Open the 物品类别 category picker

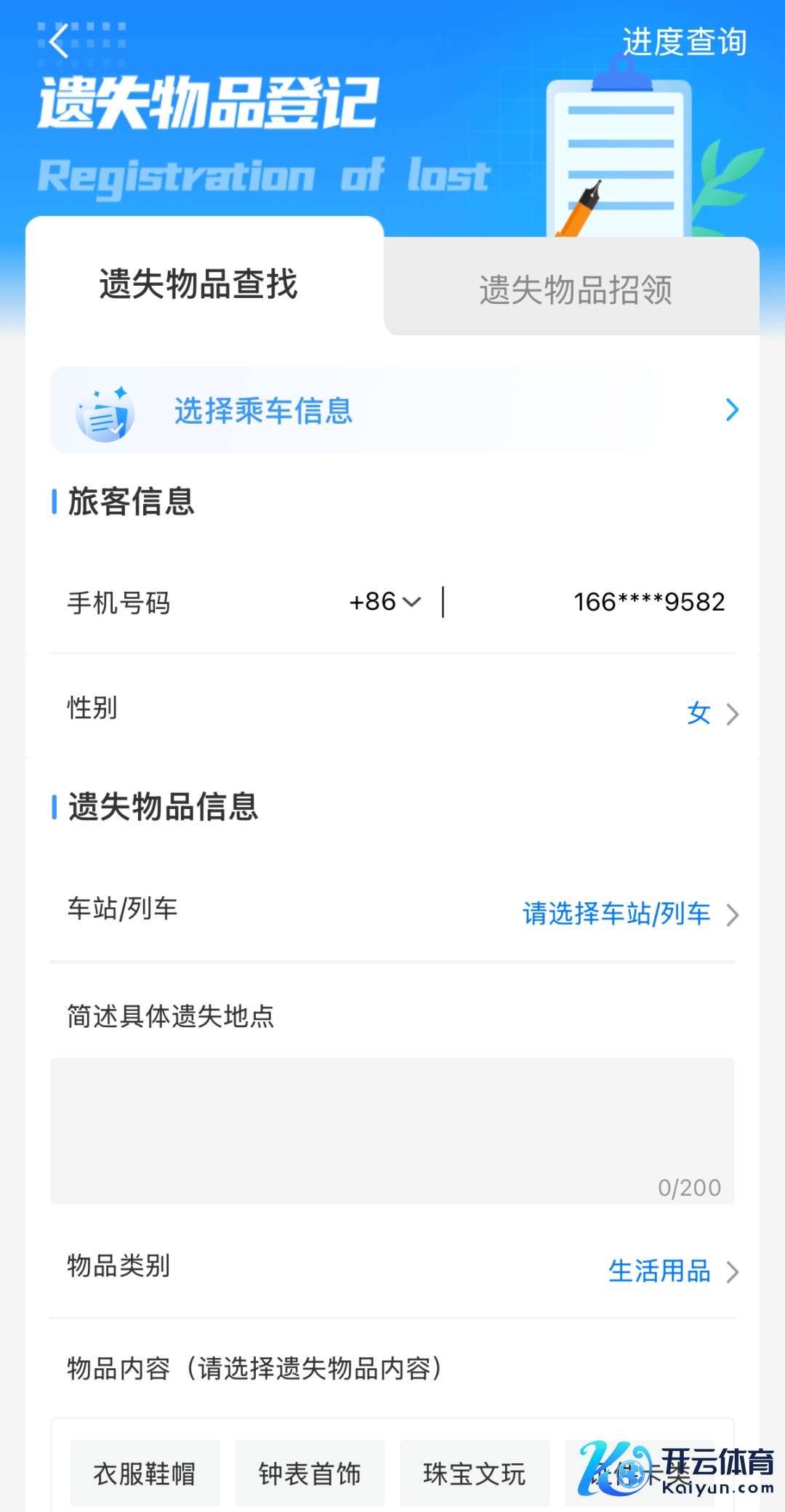(672, 1271)
